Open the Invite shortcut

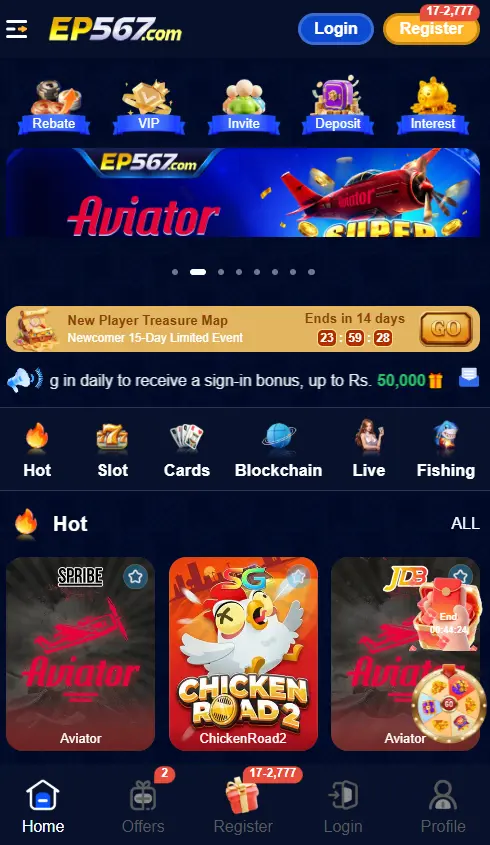tap(244, 107)
